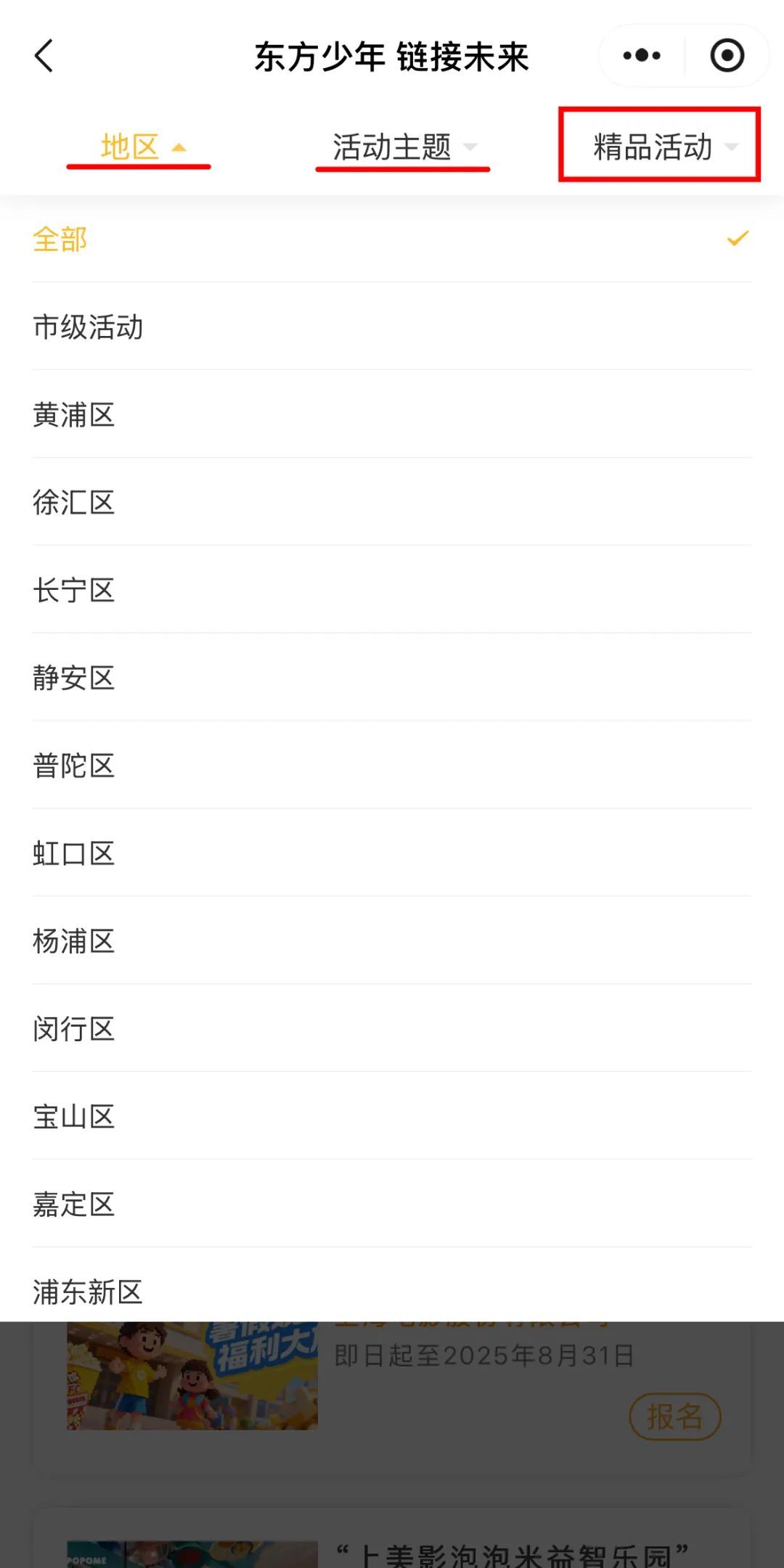
Task: Go back using the top-left arrow
Action: click(44, 56)
